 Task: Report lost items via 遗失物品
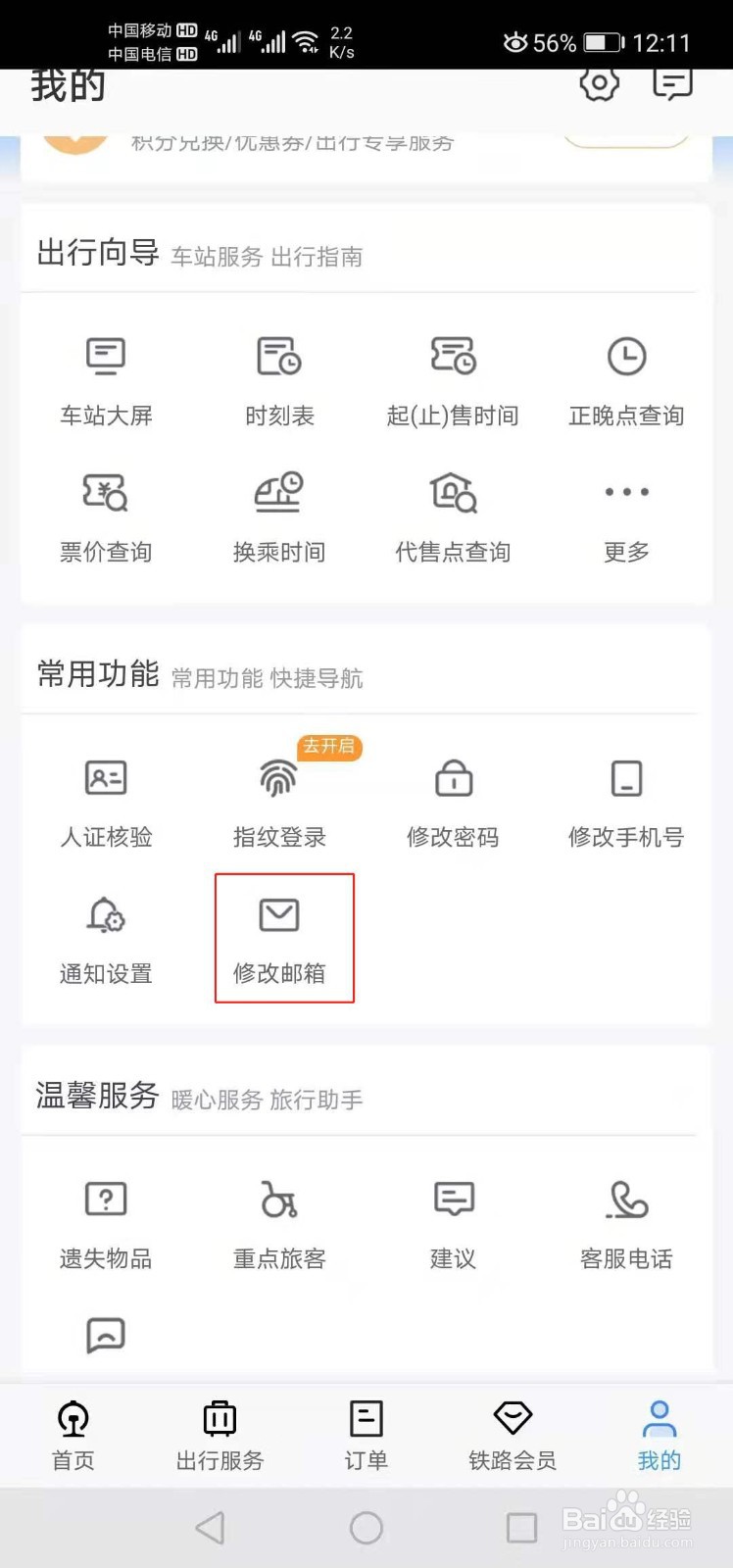[x=106, y=1220]
